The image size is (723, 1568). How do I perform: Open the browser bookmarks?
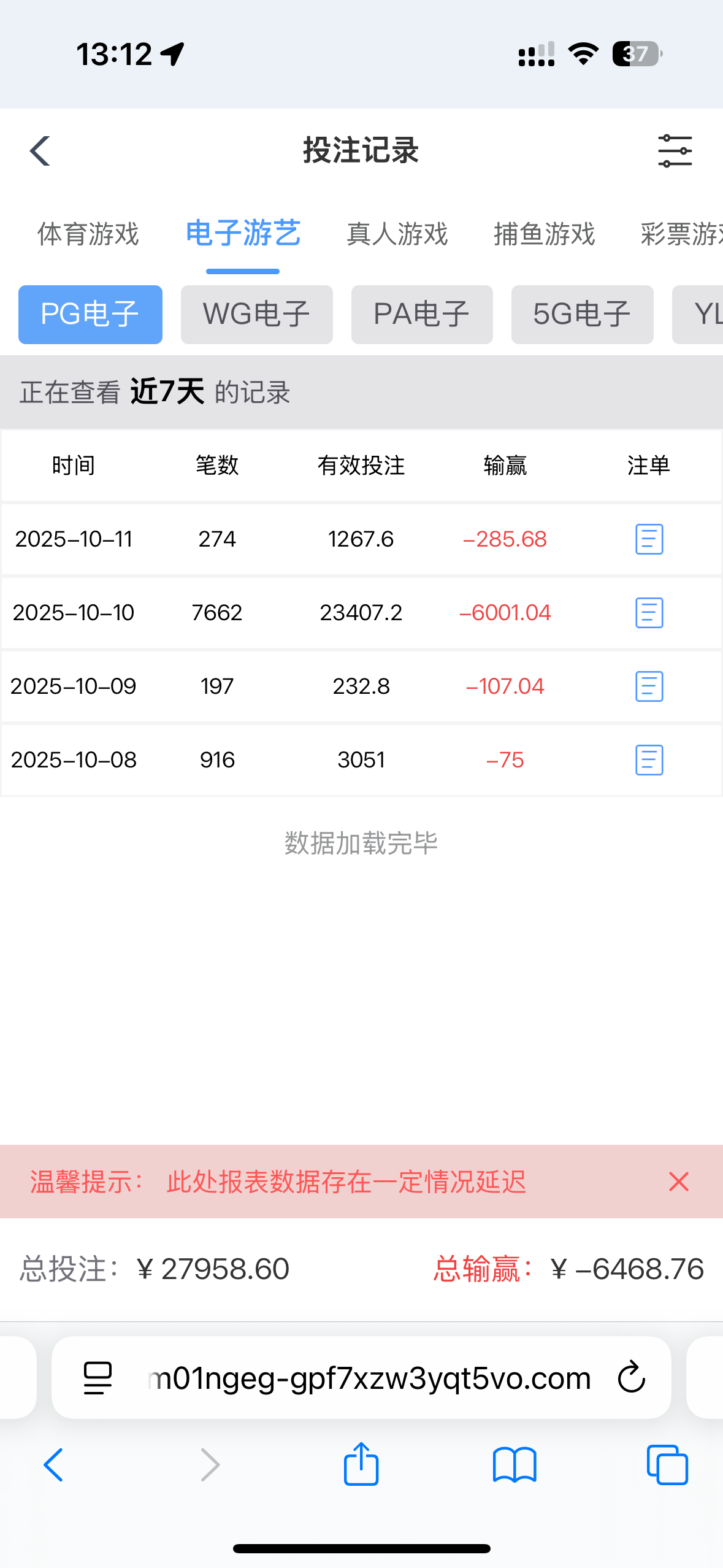515,1465
